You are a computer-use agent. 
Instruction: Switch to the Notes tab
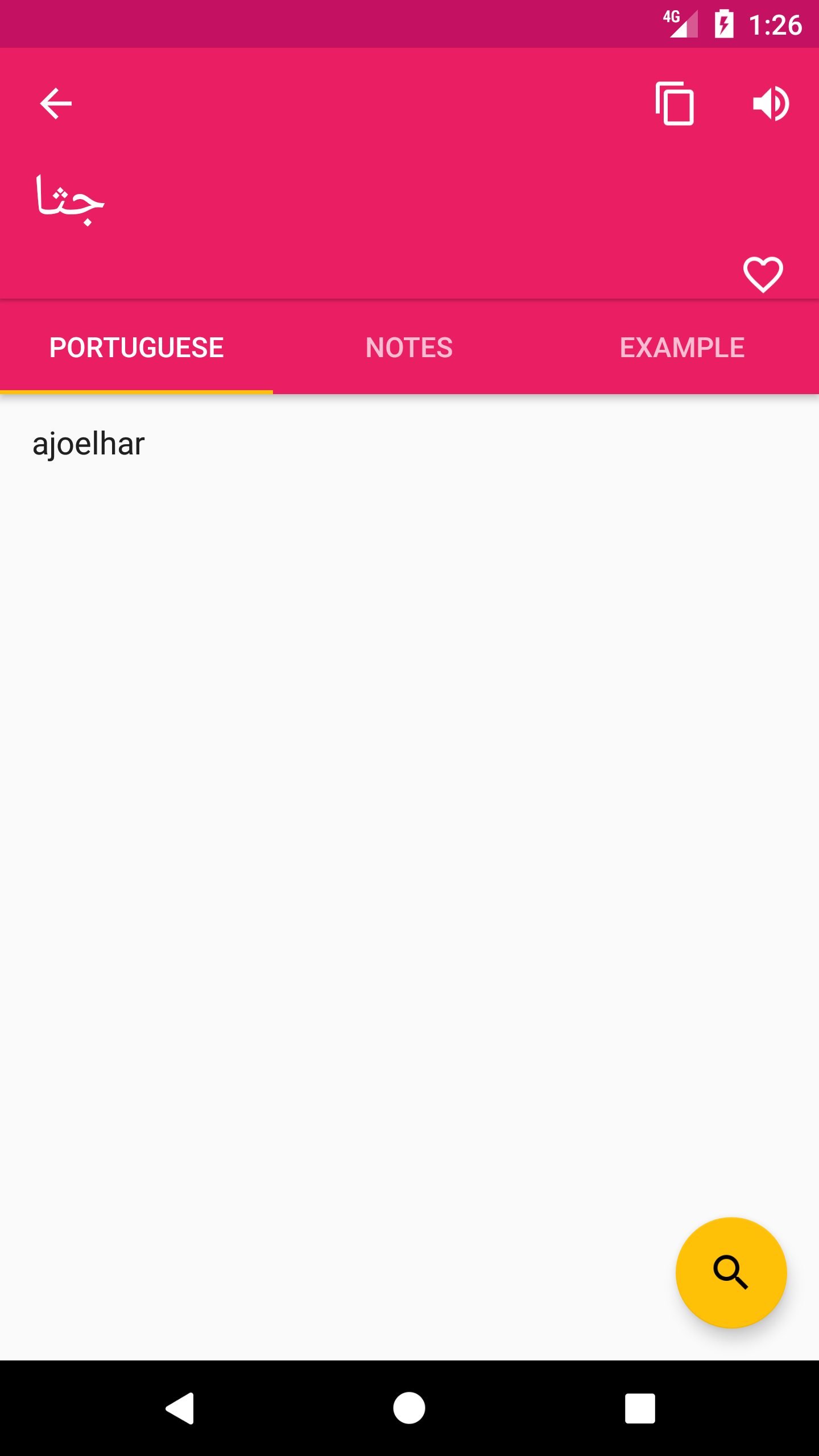pyautogui.click(x=409, y=348)
